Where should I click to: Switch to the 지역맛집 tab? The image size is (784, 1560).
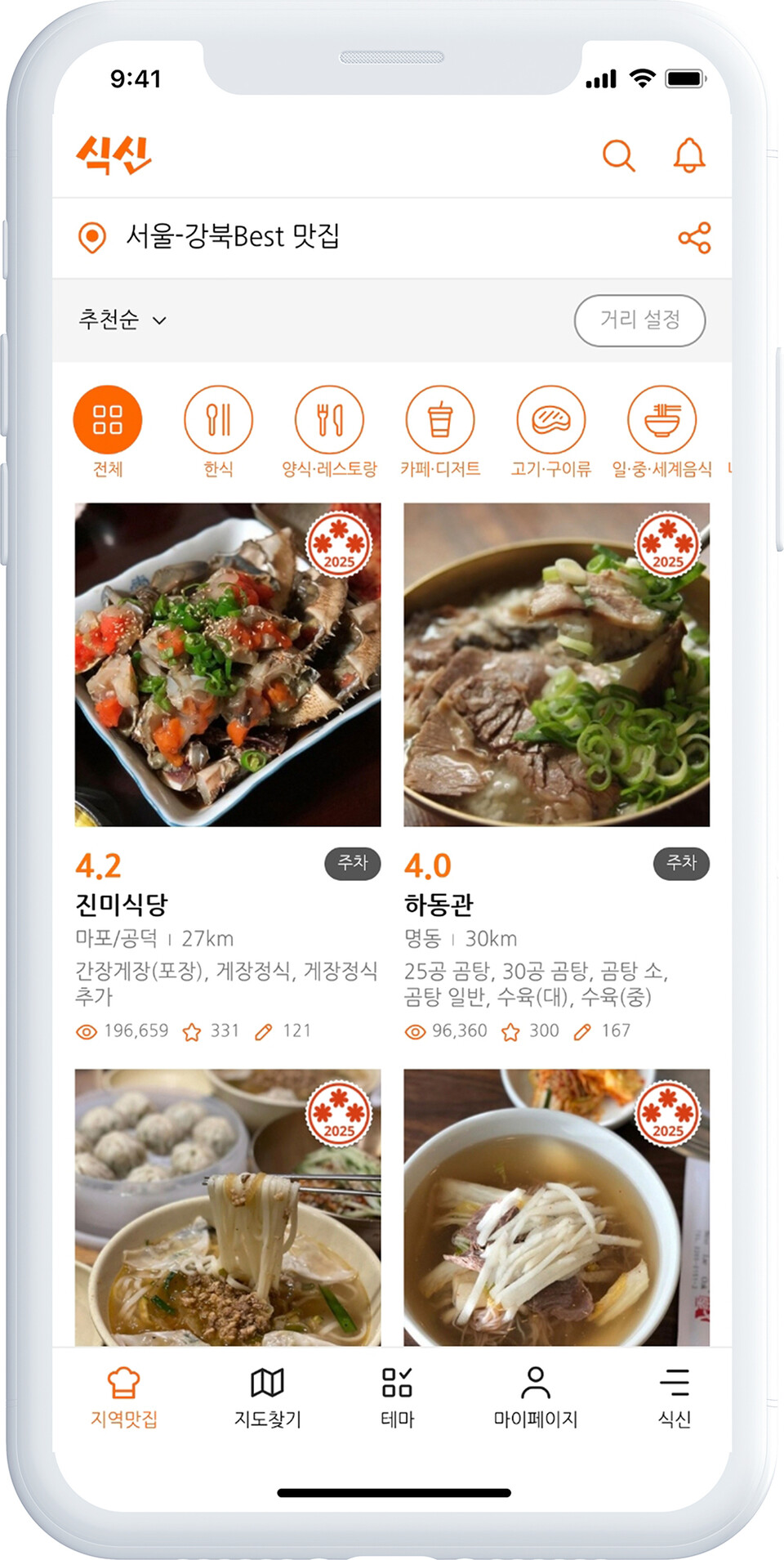click(x=124, y=1397)
